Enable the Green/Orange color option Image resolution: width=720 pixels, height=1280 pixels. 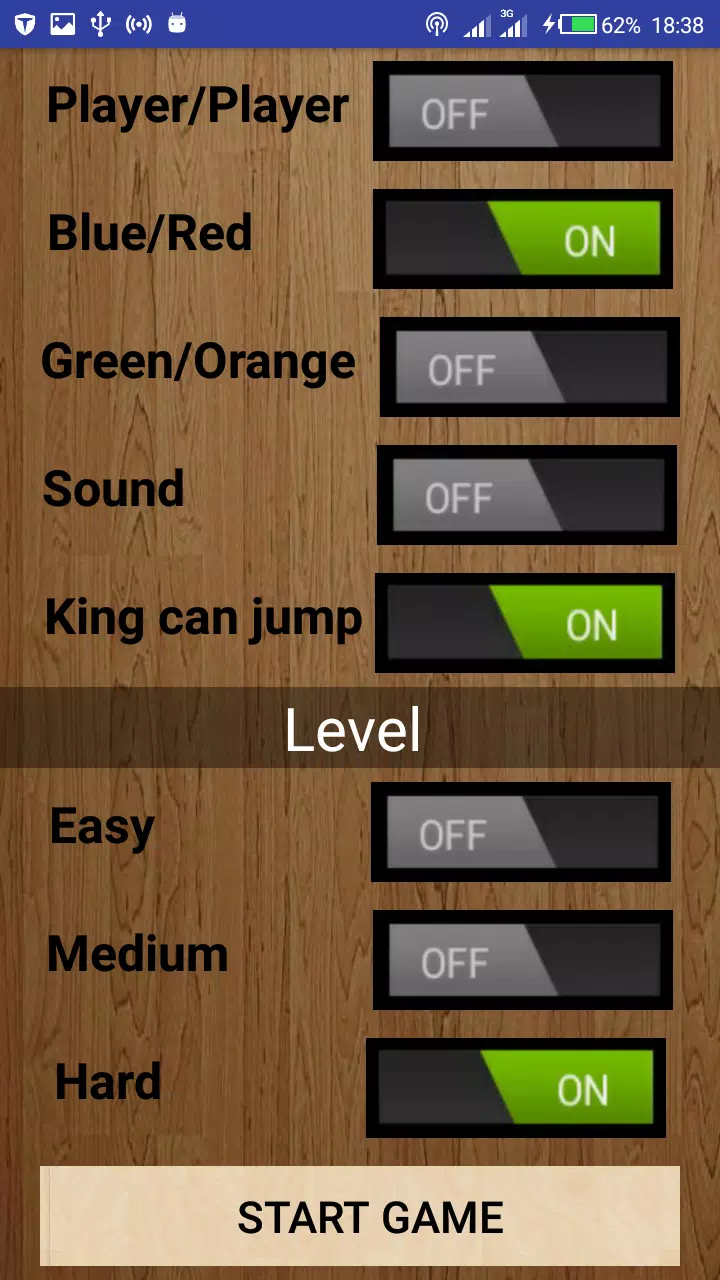coord(529,367)
